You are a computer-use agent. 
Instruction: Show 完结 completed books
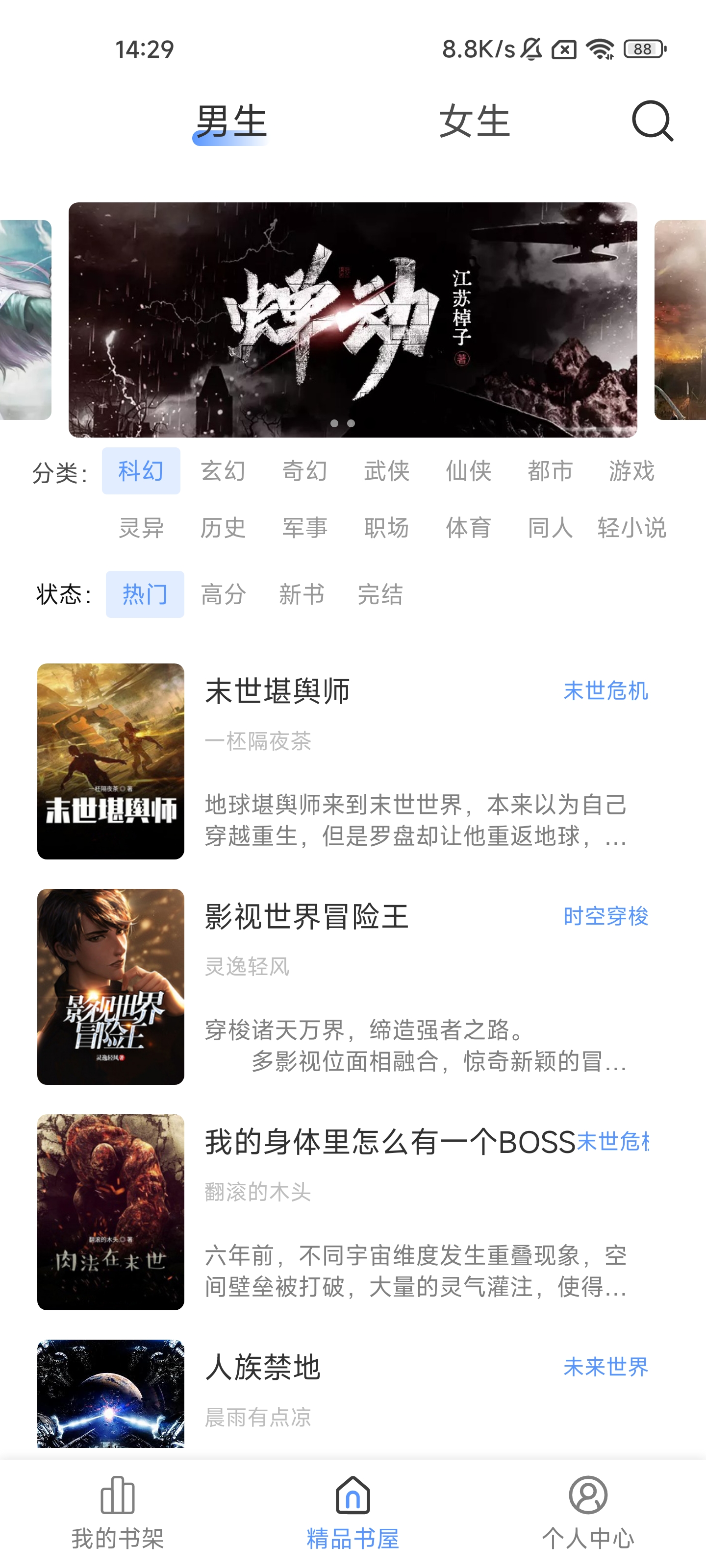[x=380, y=594]
